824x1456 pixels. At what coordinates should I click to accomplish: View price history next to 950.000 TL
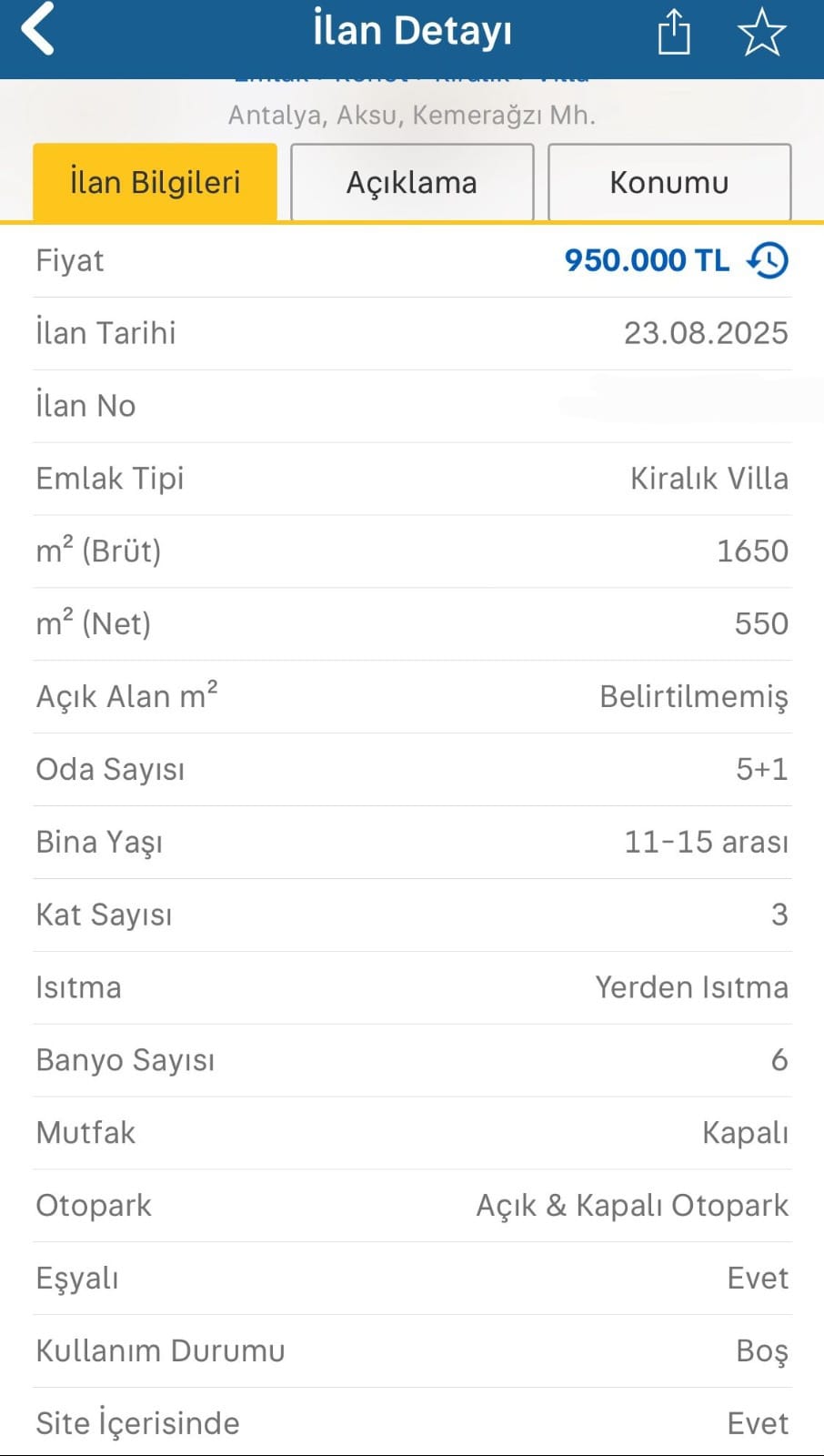768,260
